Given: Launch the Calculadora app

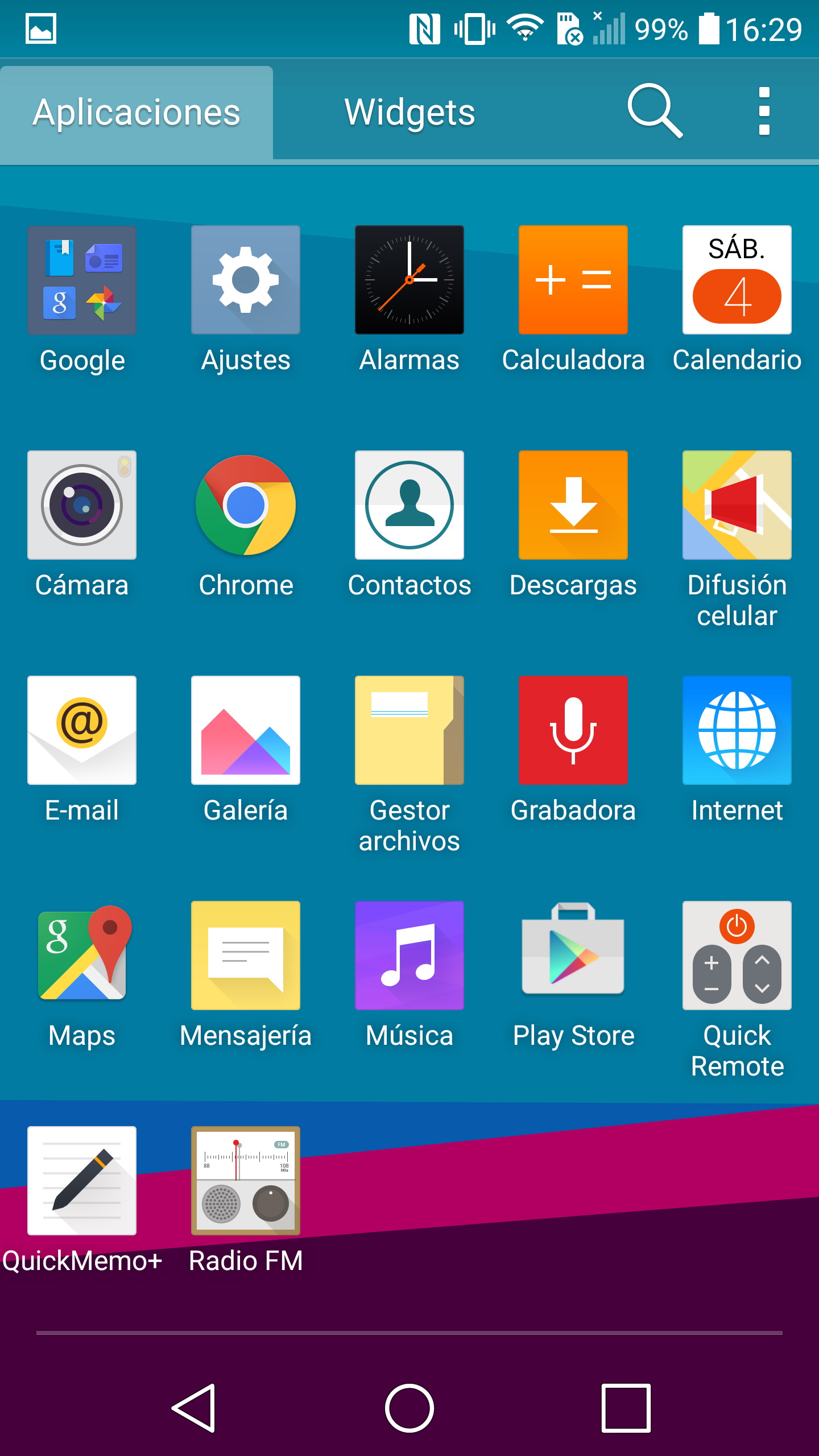Looking at the screenshot, I should [x=573, y=280].
